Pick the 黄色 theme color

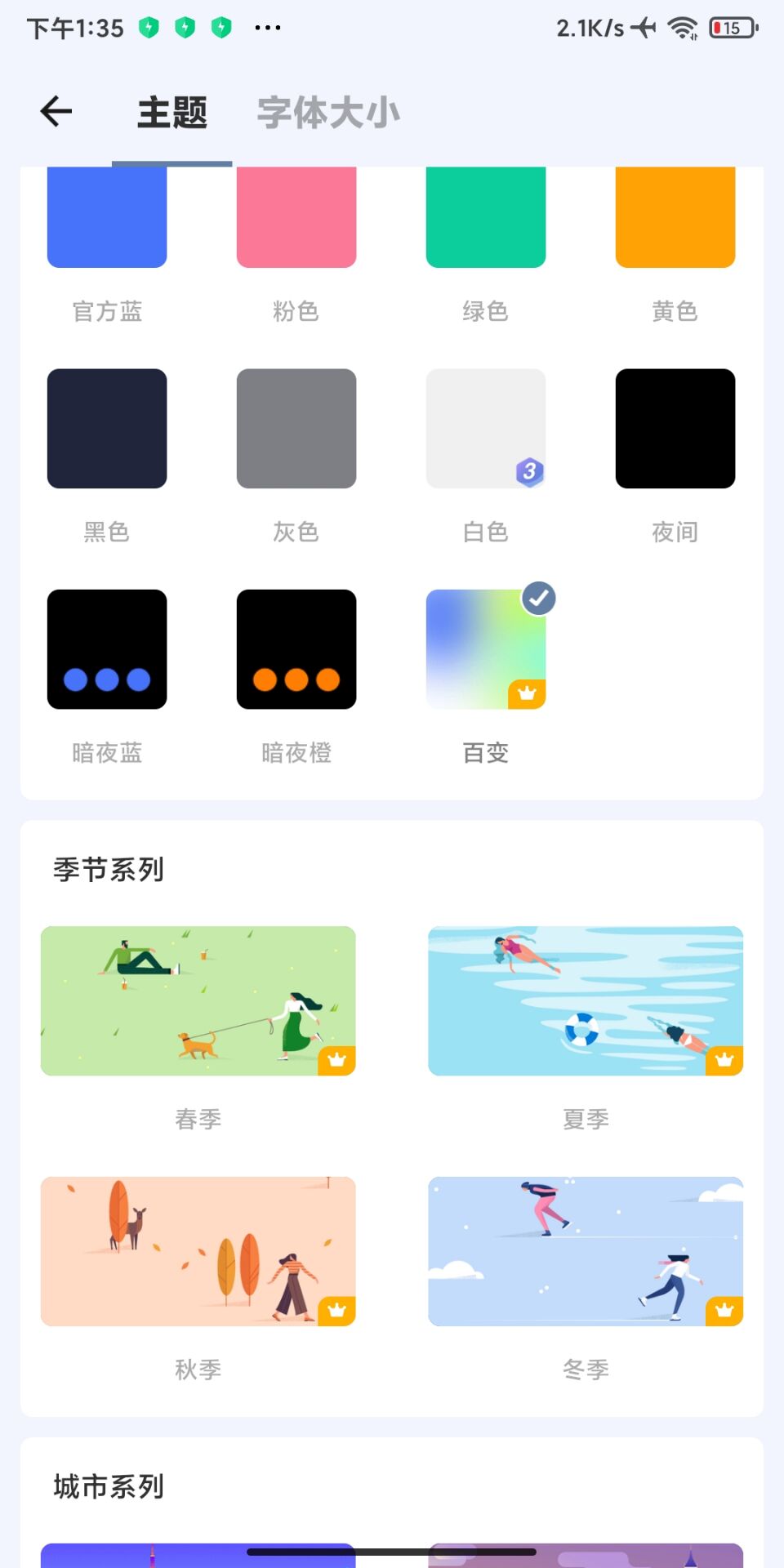pos(675,218)
